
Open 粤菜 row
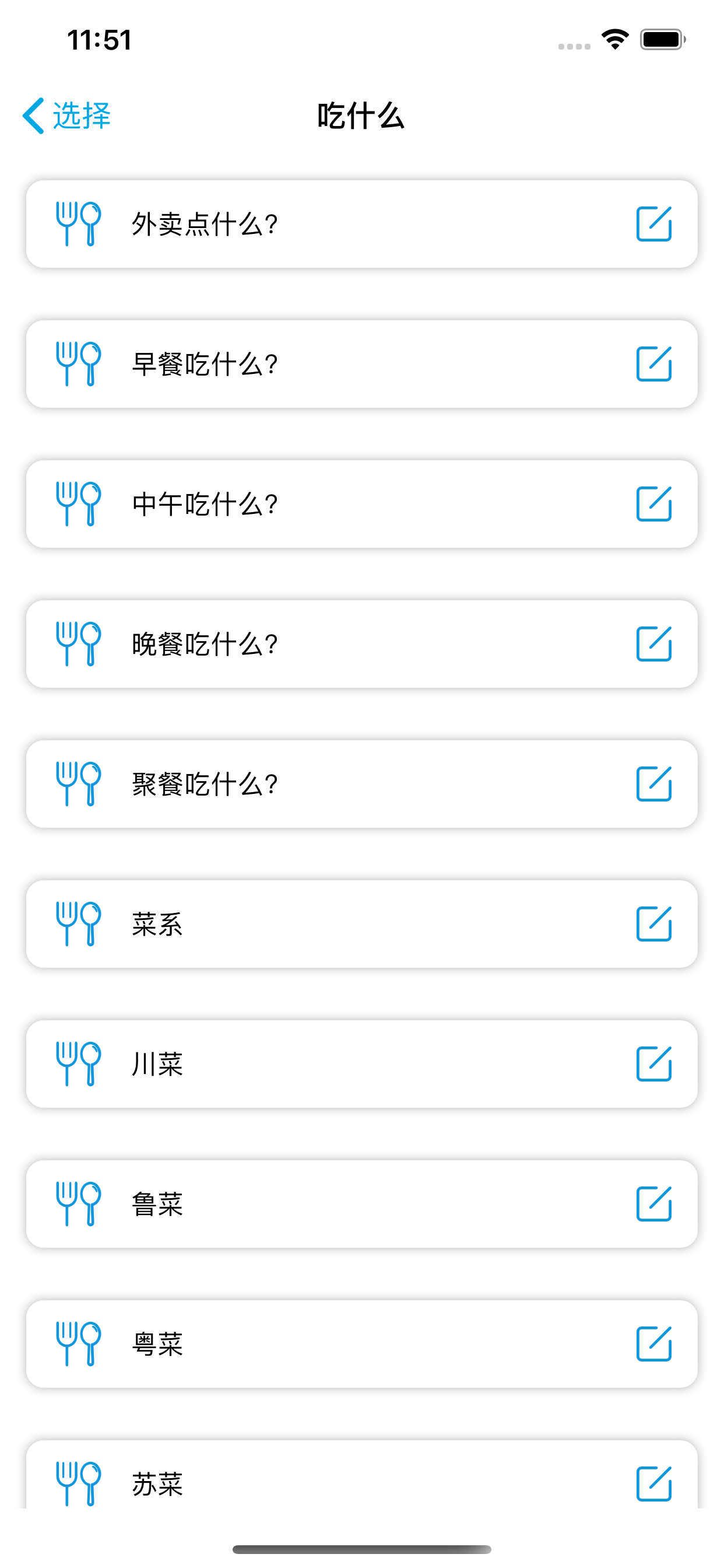click(x=362, y=1344)
